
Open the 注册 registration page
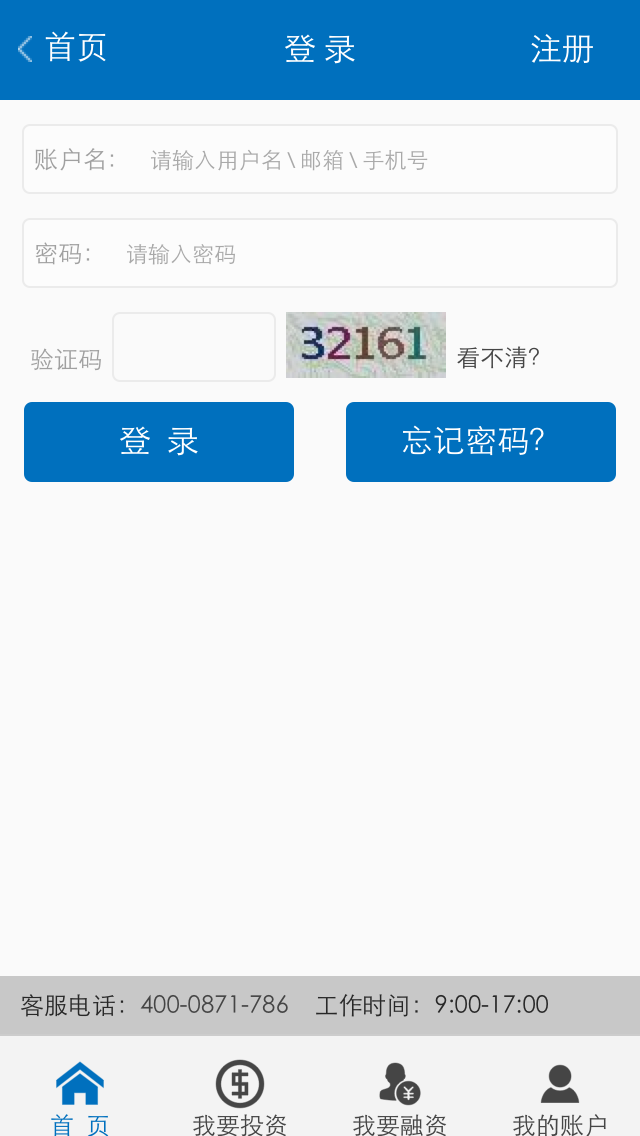562,49
